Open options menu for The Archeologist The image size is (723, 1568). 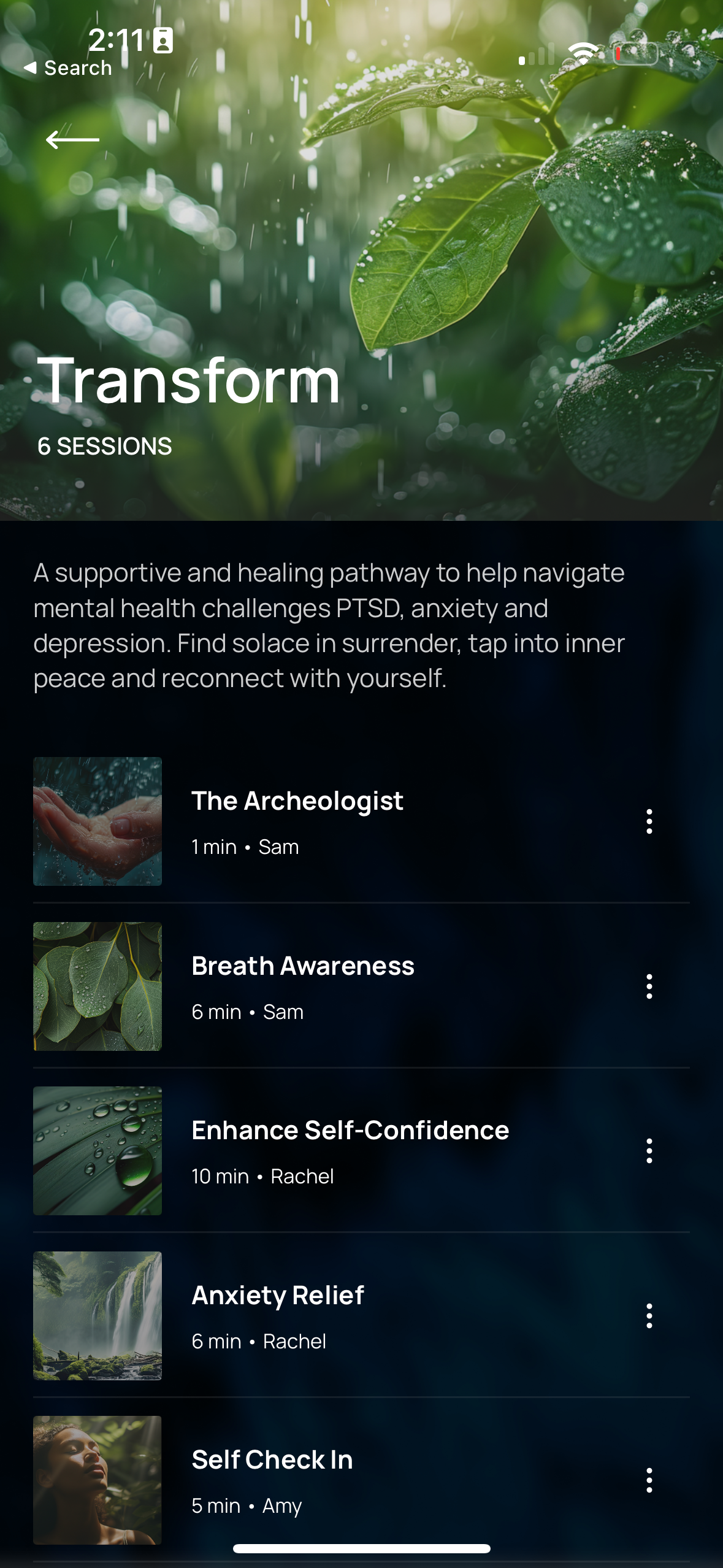click(649, 821)
